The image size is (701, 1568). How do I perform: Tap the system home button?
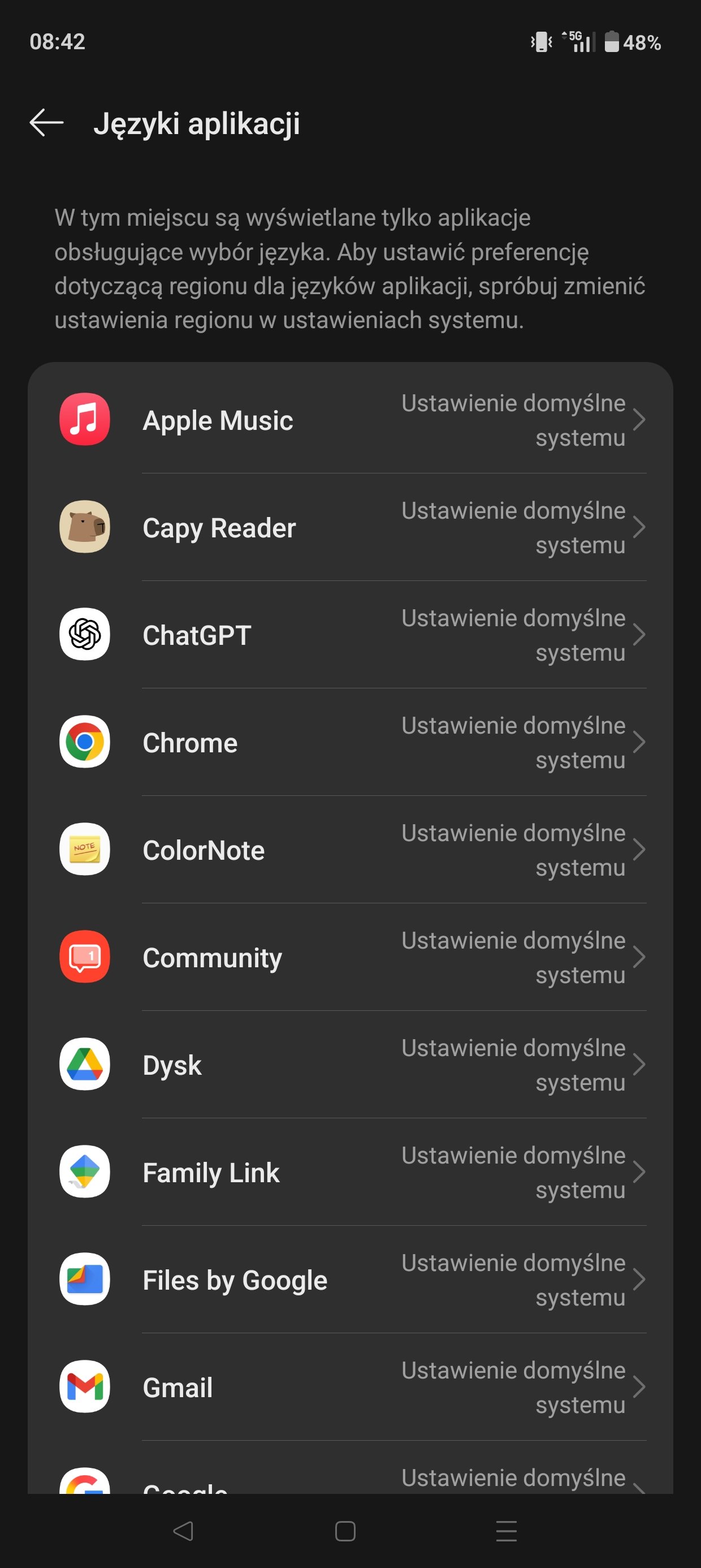(x=345, y=1530)
